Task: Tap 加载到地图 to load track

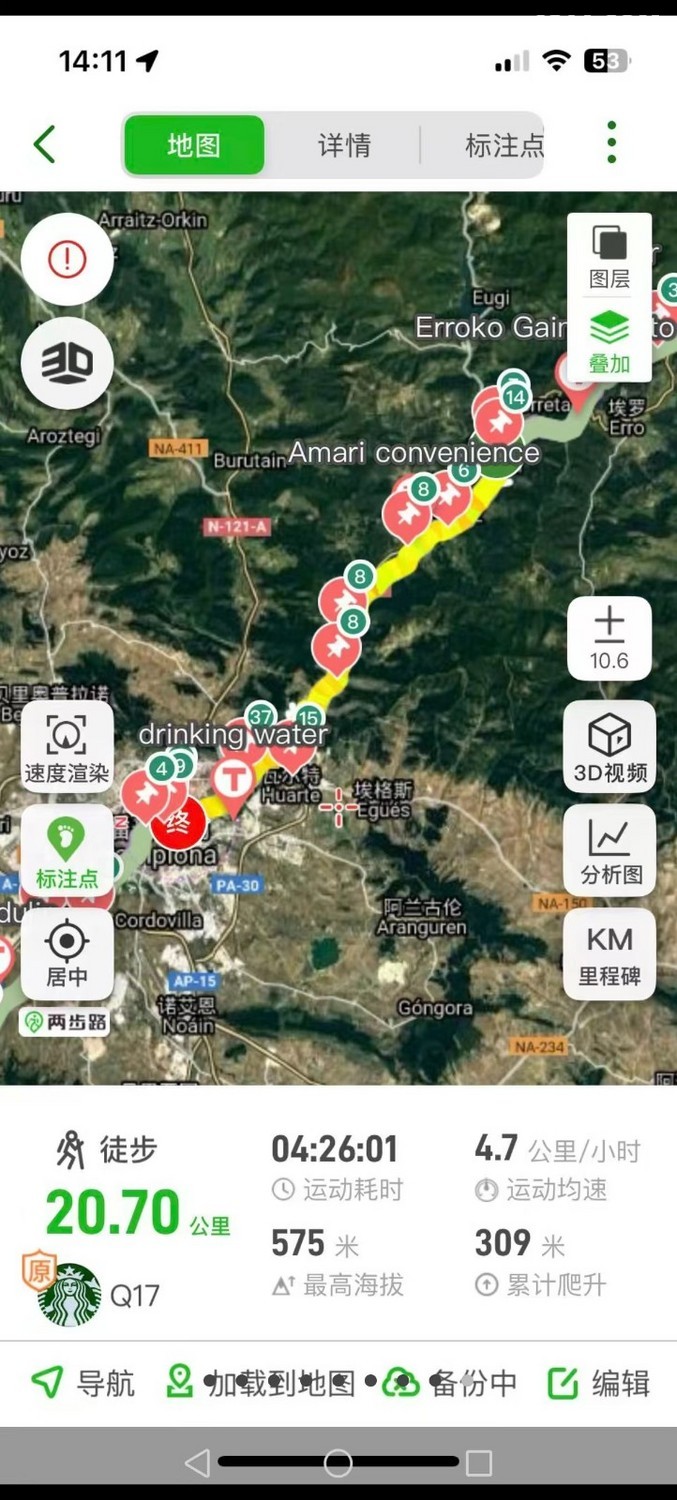Action: (x=262, y=1383)
